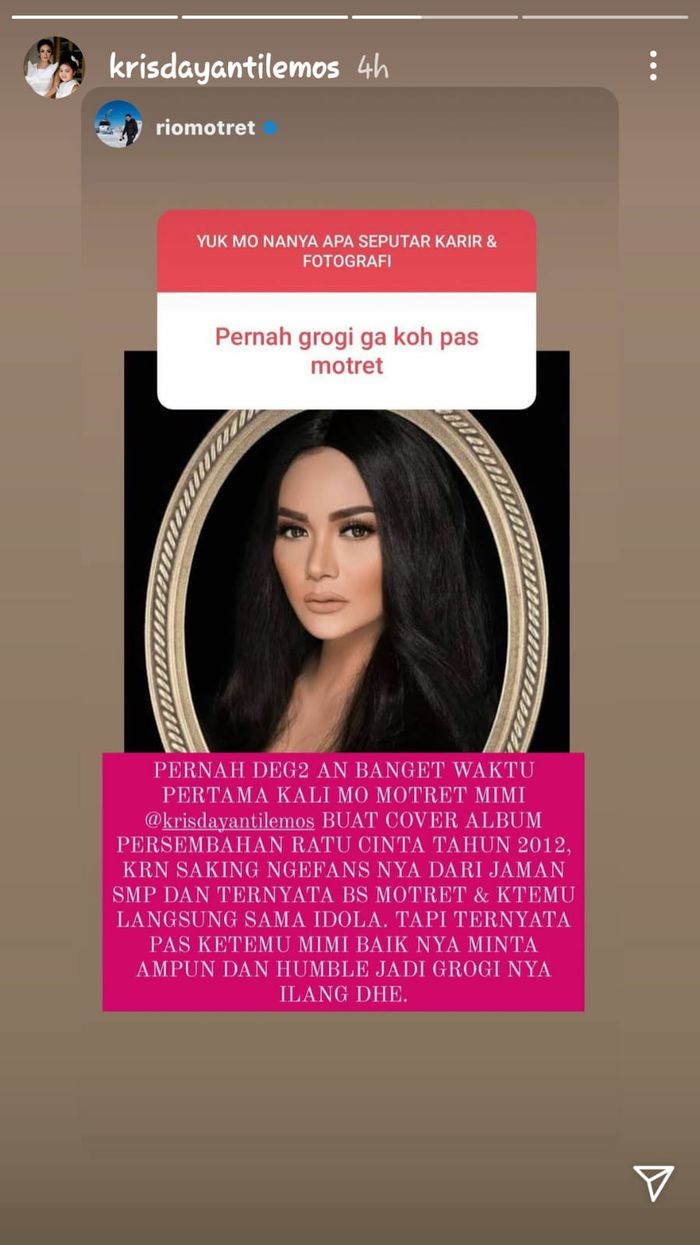This screenshot has width=700, height=1245.
Task: Share this story via send icon
Action: click(653, 1183)
